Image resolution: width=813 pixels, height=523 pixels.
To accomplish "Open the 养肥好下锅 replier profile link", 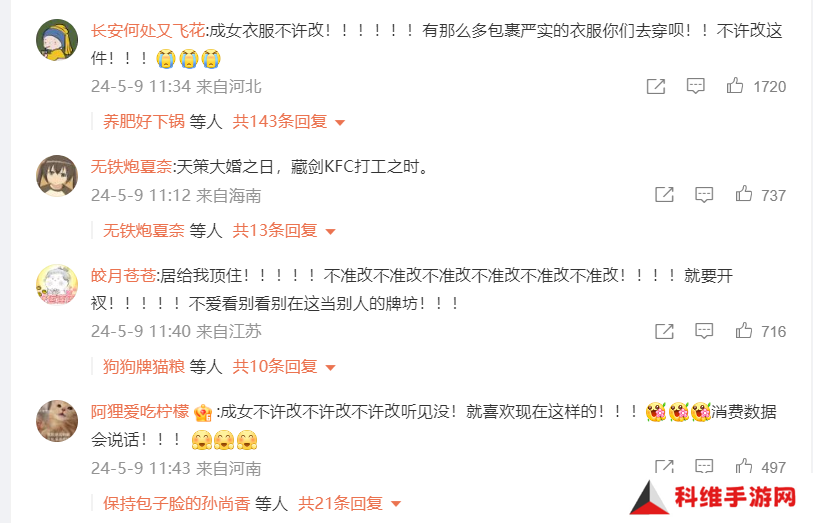I will pyautogui.click(x=144, y=122).
